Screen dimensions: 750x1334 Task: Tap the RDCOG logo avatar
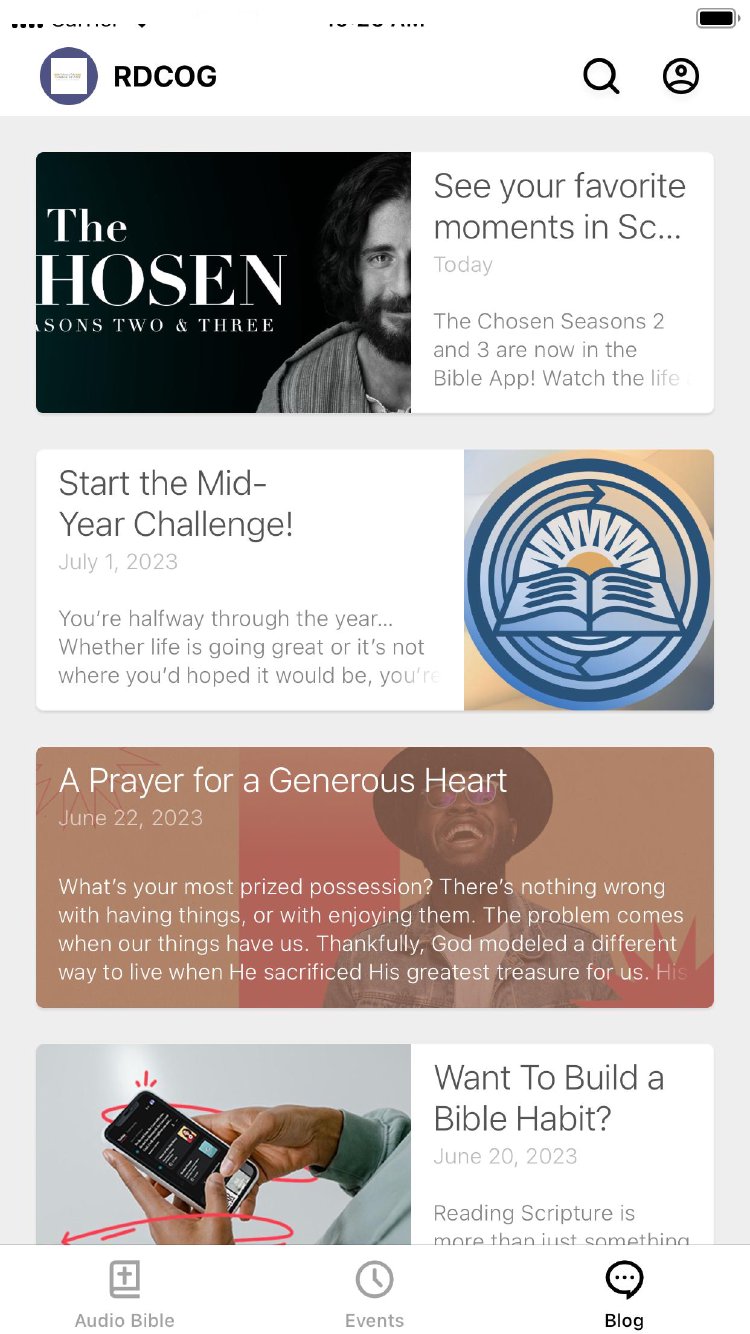click(69, 76)
